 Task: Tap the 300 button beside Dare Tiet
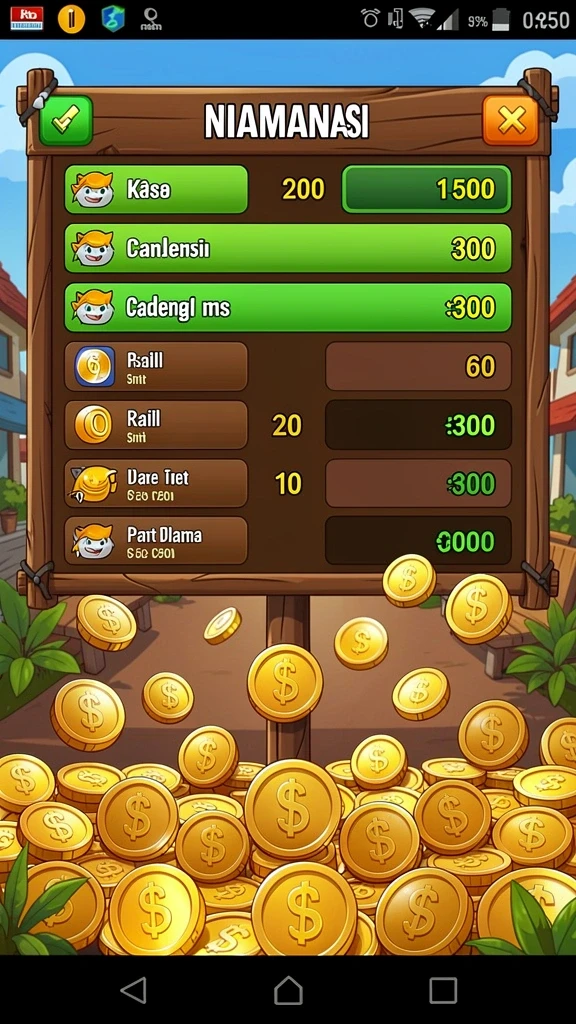coord(418,483)
